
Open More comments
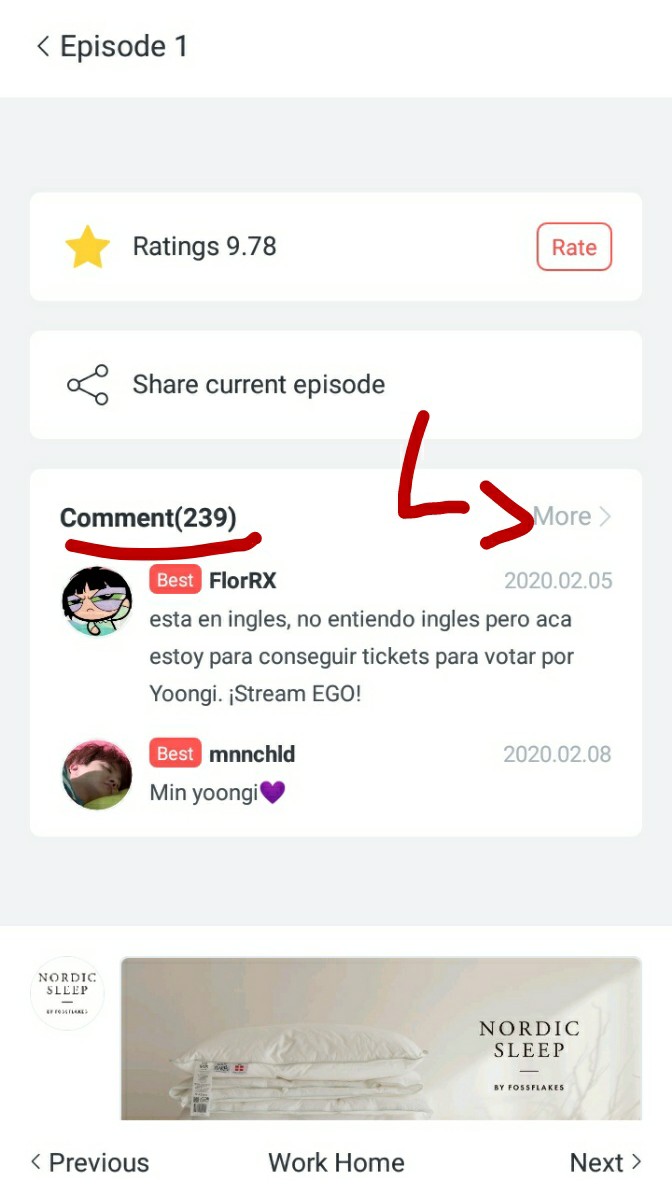[x=572, y=516]
